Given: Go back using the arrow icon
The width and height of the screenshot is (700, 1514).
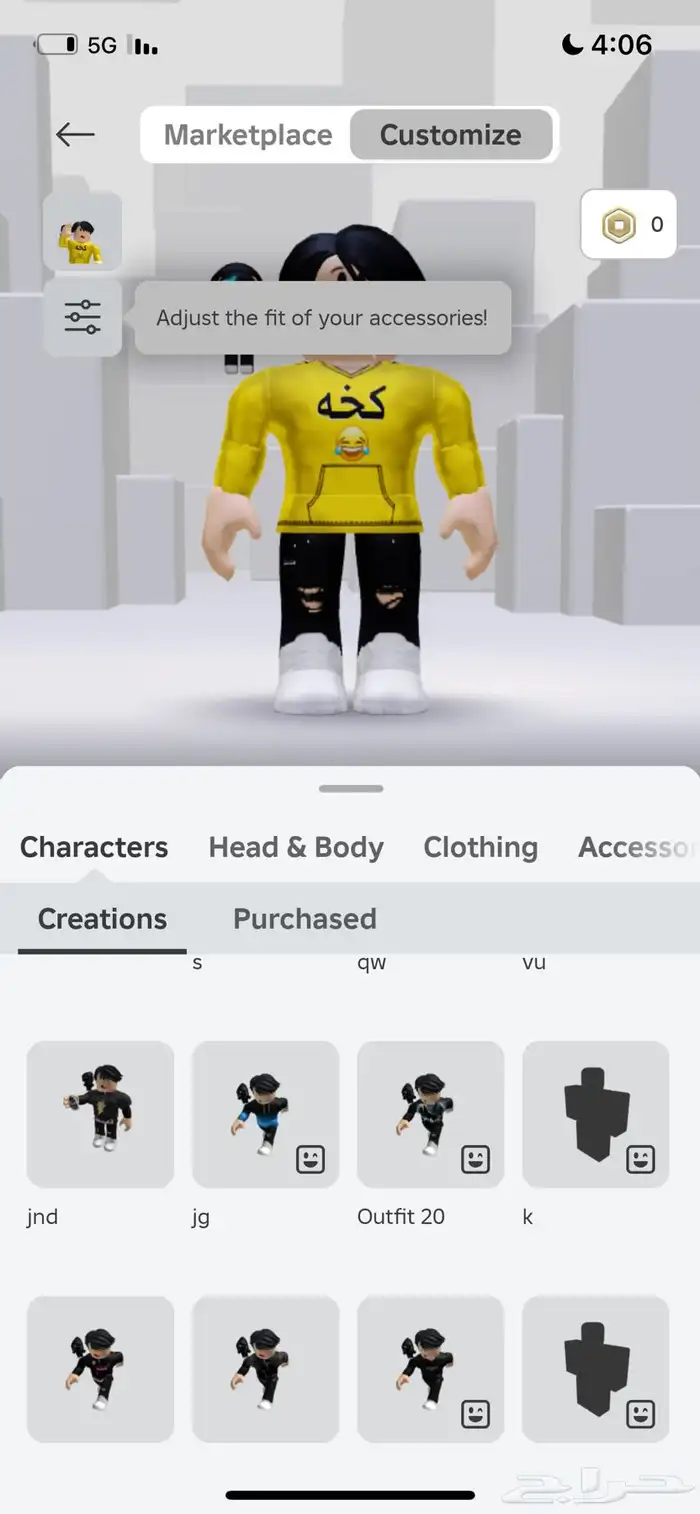Looking at the screenshot, I should (75, 134).
